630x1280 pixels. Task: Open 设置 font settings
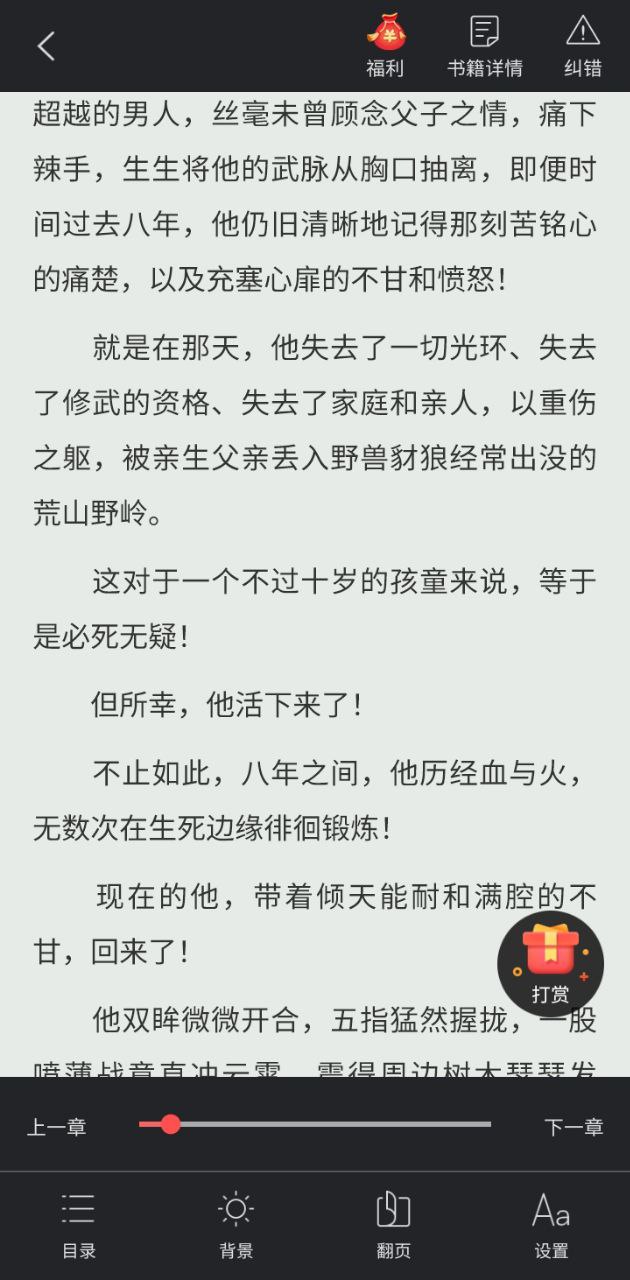pyautogui.click(x=551, y=1225)
